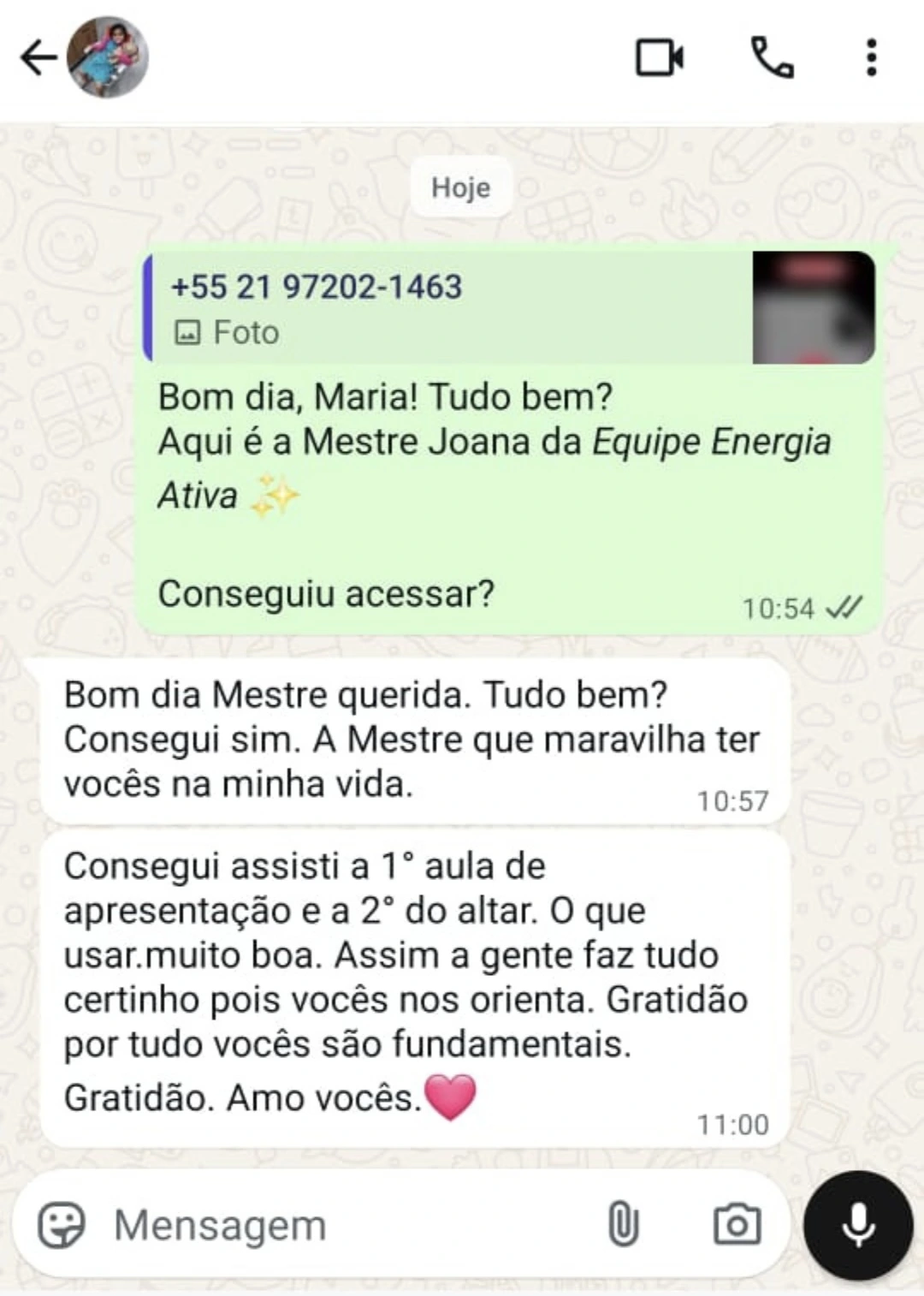The image size is (924, 1296).
Task: Go back to the chat list
Action: (38, 58)
